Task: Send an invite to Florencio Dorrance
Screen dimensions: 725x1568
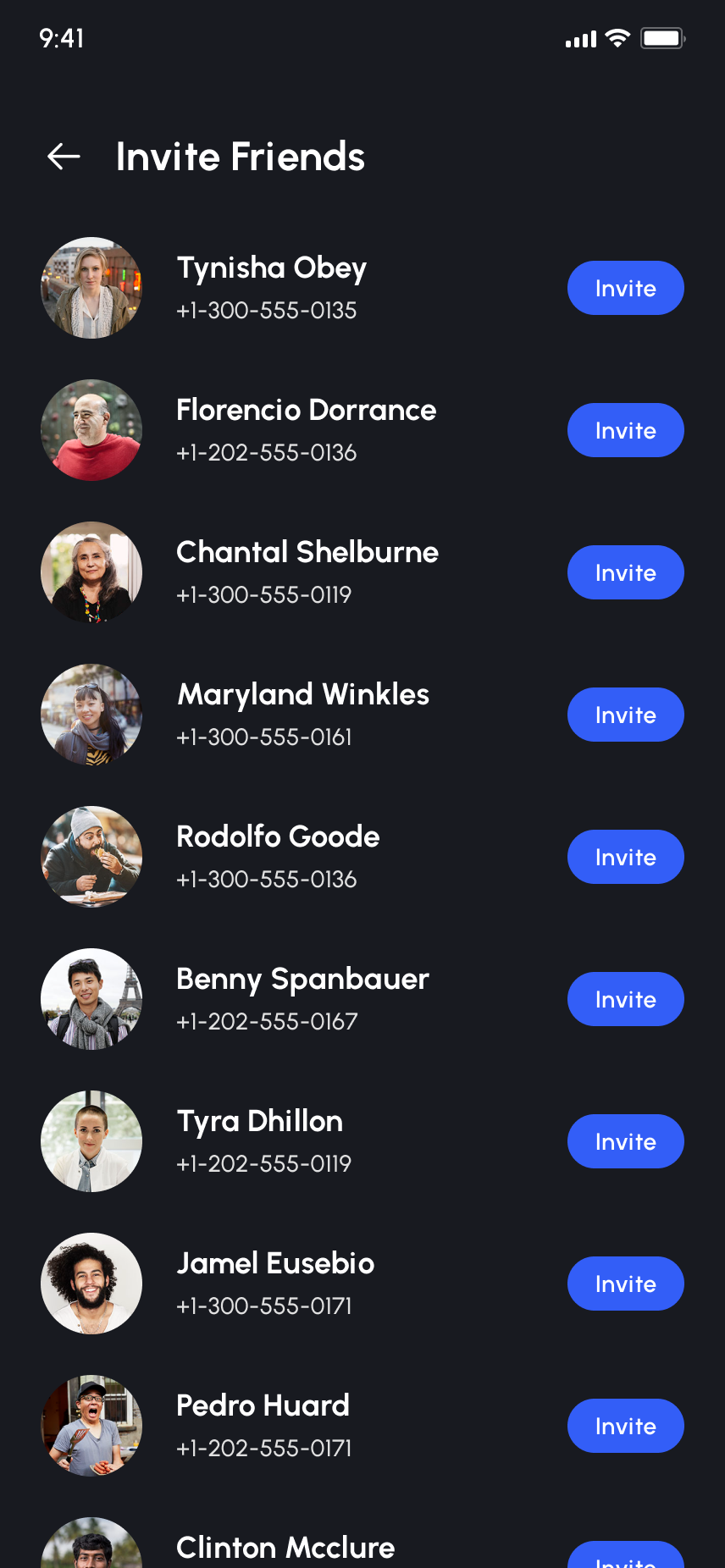Action: point(625,431)
